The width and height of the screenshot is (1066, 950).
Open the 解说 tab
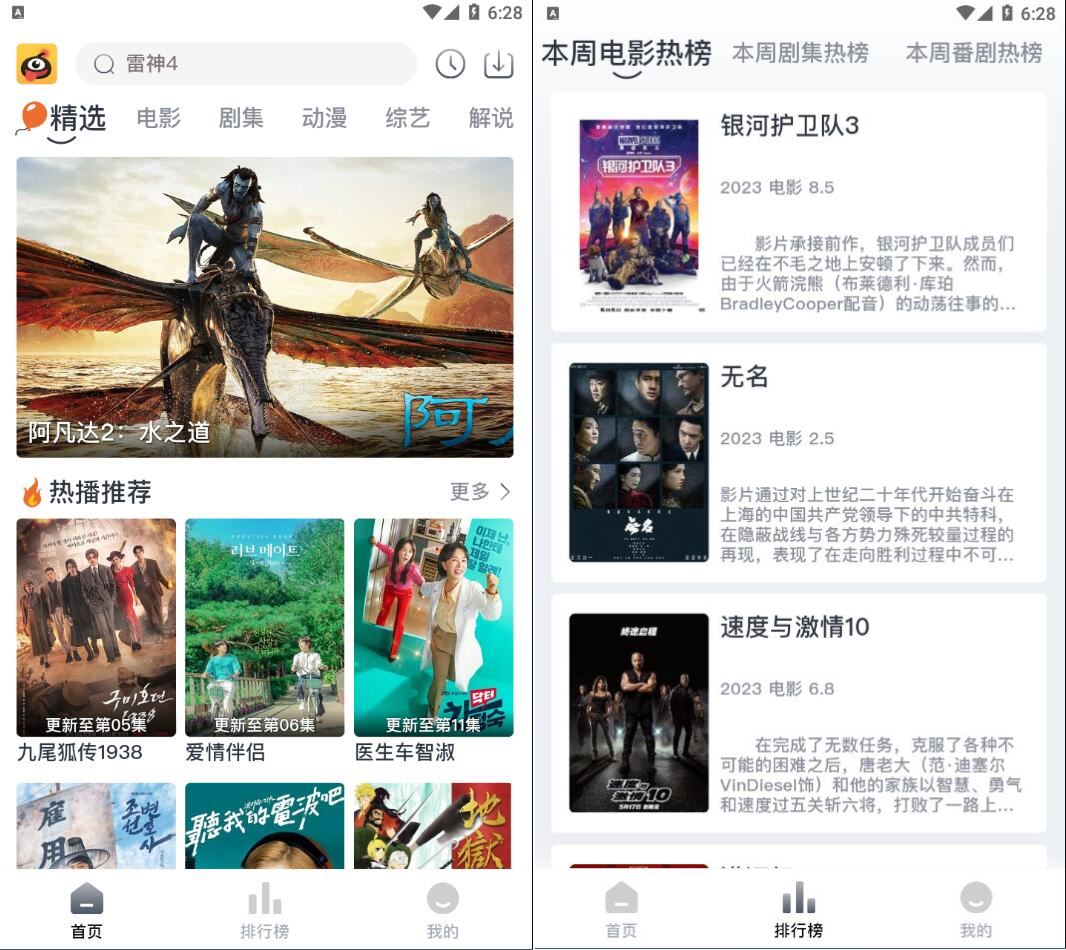pos(490,118)
